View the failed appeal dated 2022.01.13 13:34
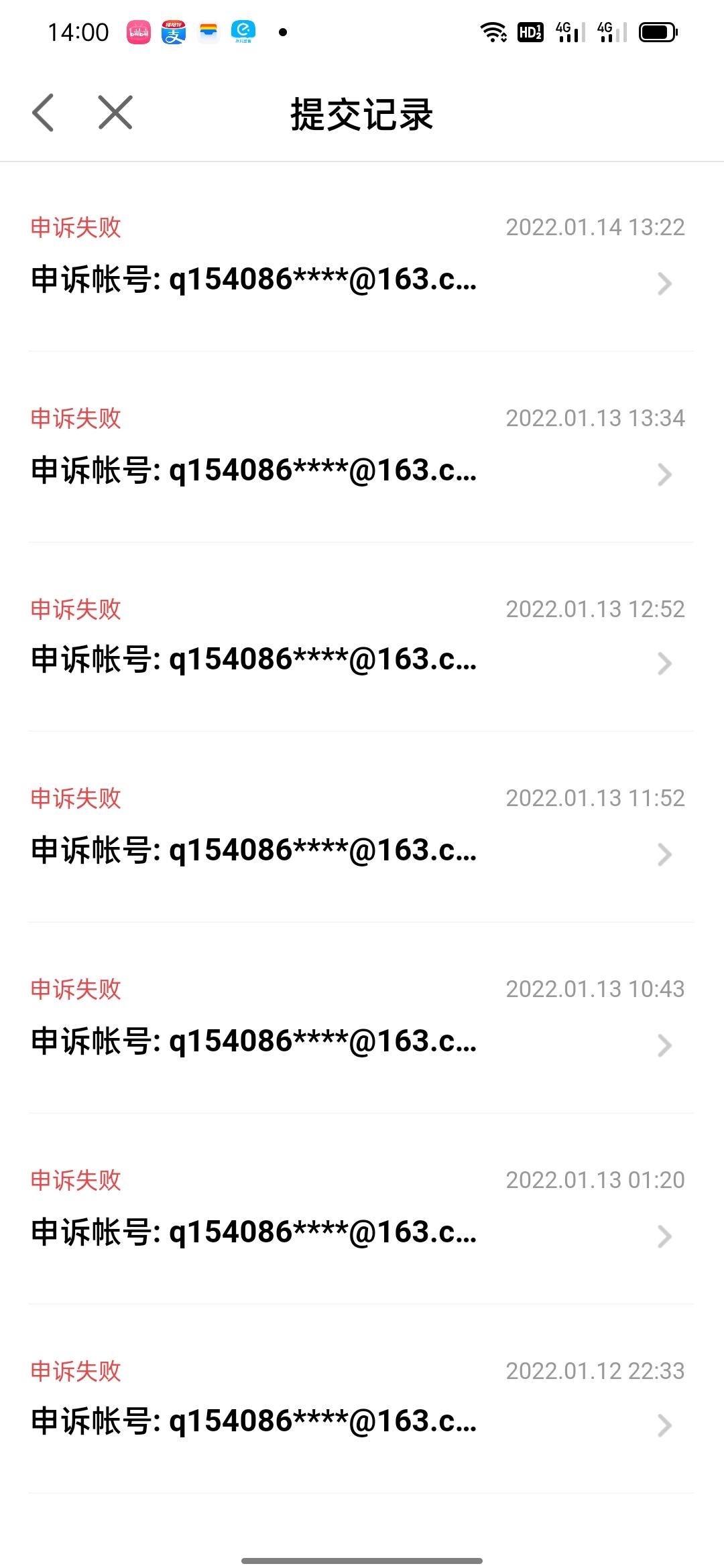The width and height of the screenshot is (724, 1568). [x=361, y=448]
